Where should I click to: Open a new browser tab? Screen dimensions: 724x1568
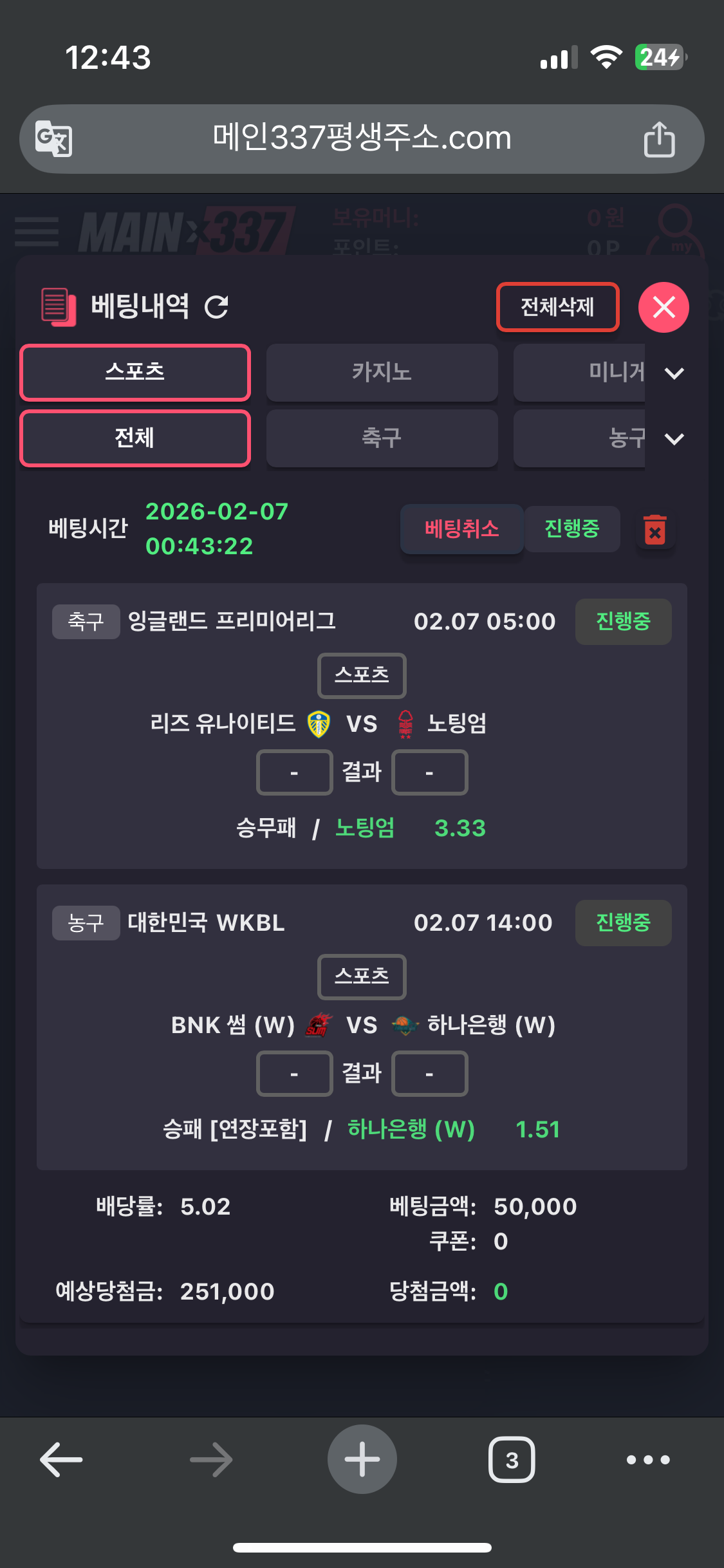tap(362, 1459)
